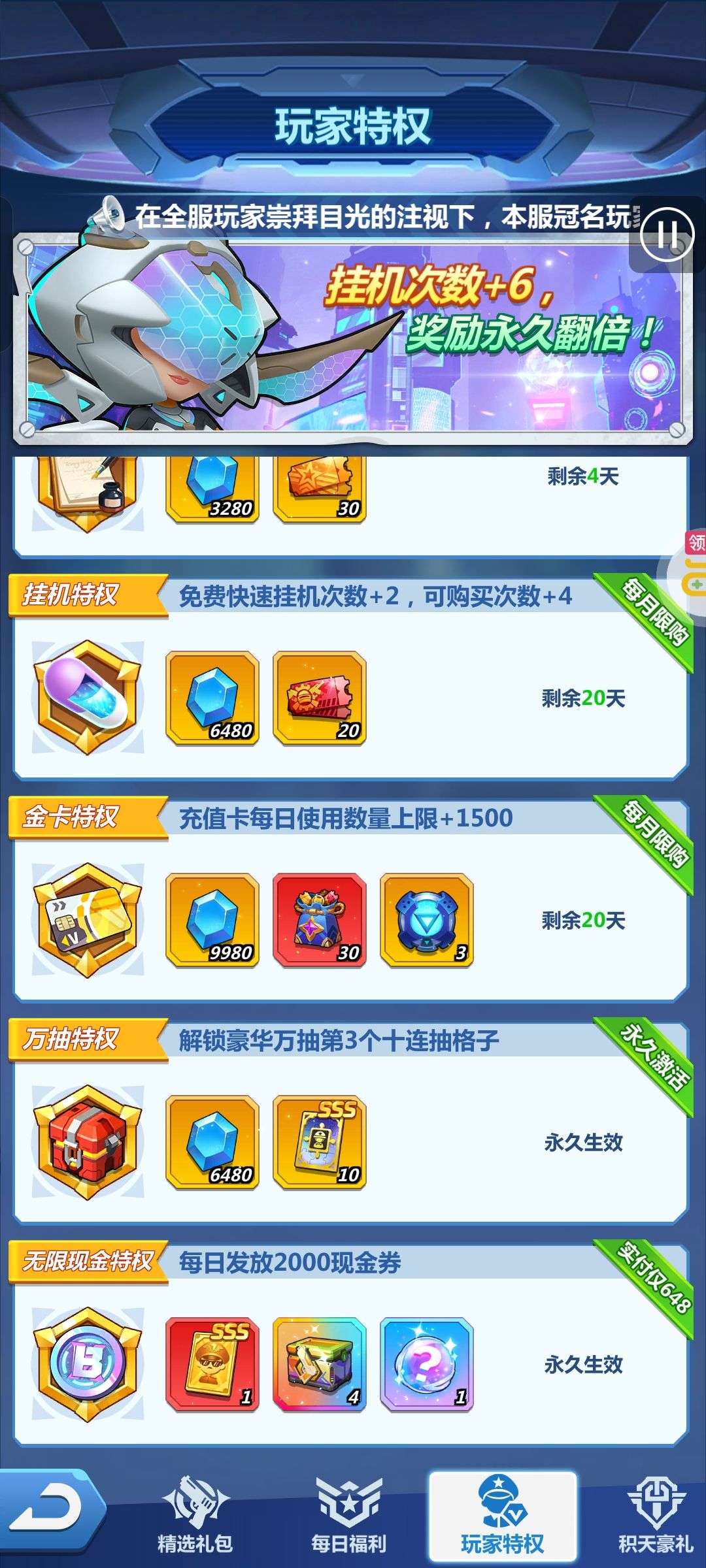Inspect the mystery orb reward in 无限现金特权
The width and height of the screenshot is (706, 1568).
click(427, 1364)
